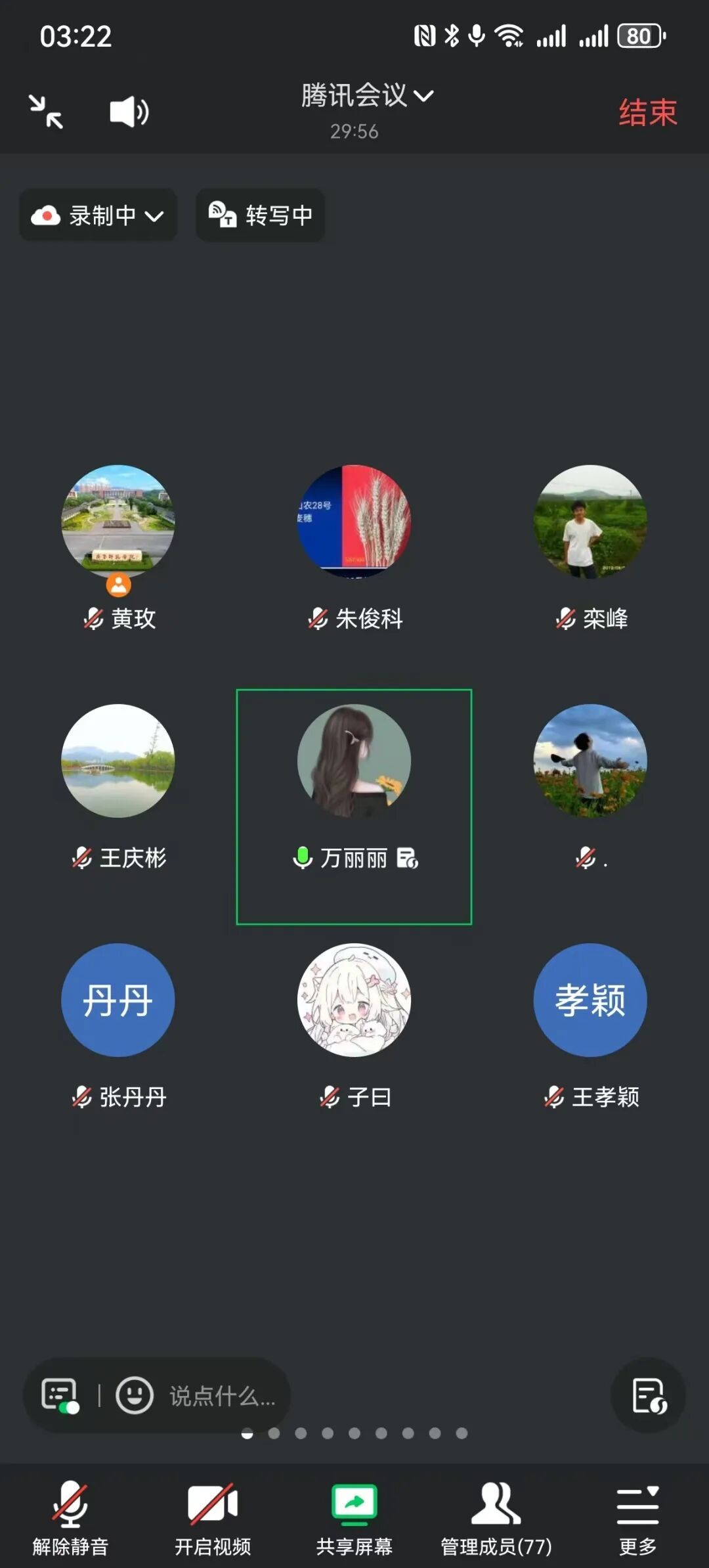Viewport: 709px width, 1568px height.
Task: Open the 录制中 recording menu
Action: coord(98,215)
